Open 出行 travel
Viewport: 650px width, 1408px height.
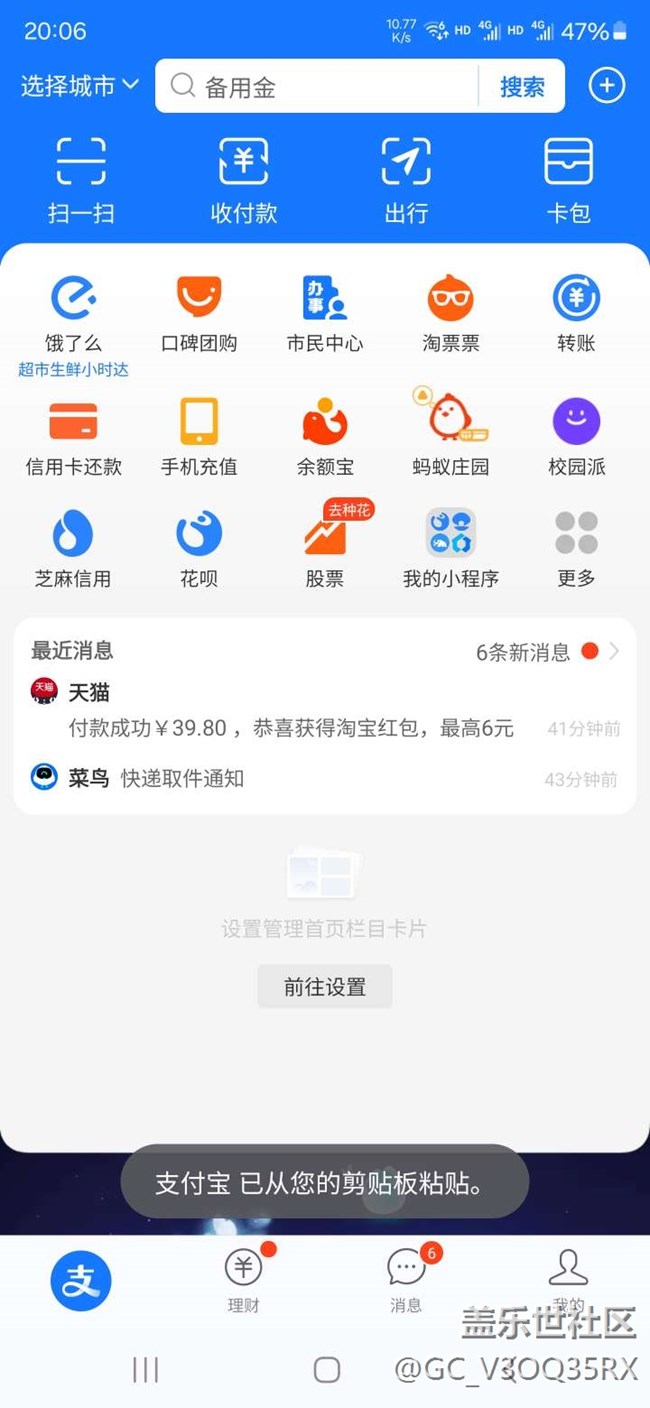(x=406, y=181)
